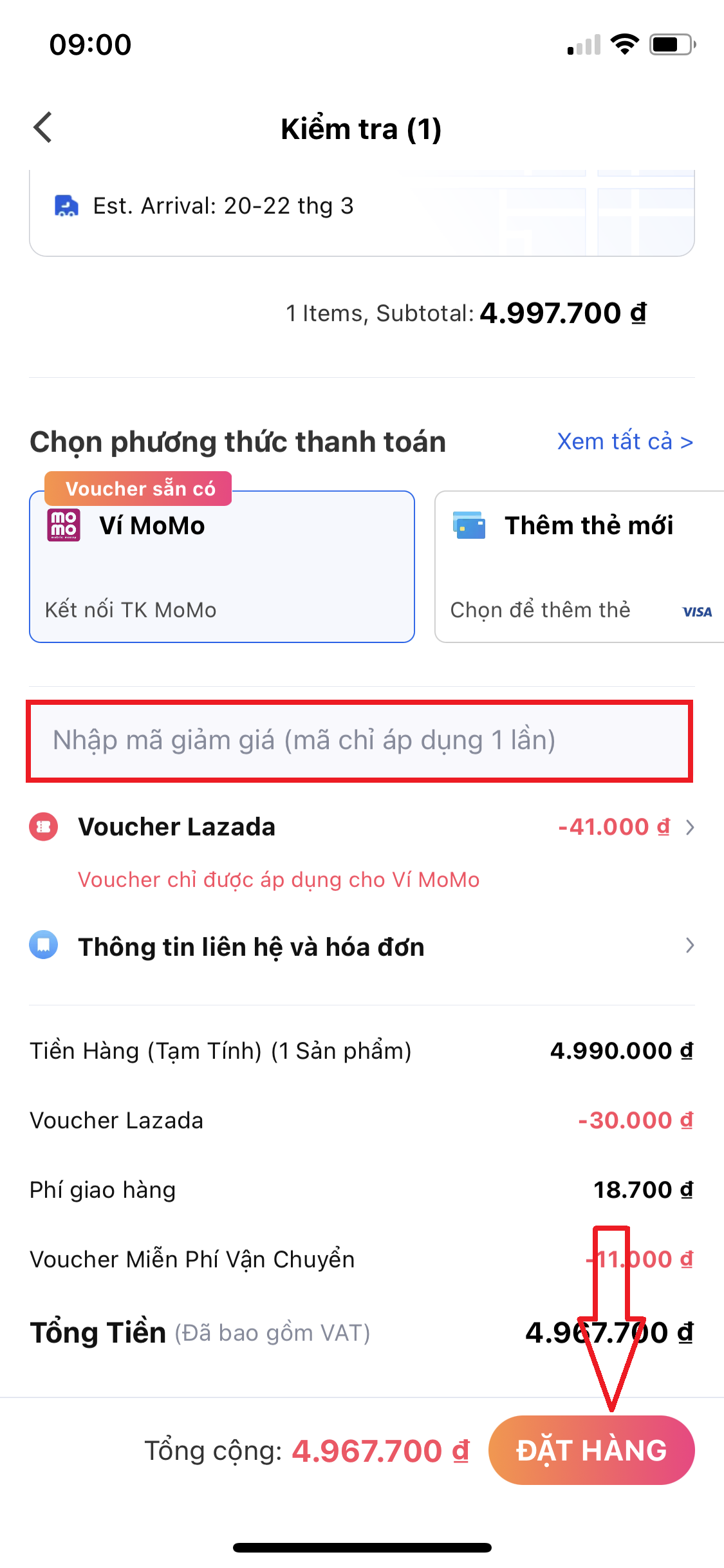
Task: Go back from the Kiểm tra screen
Action: click(x=42, y=127)
